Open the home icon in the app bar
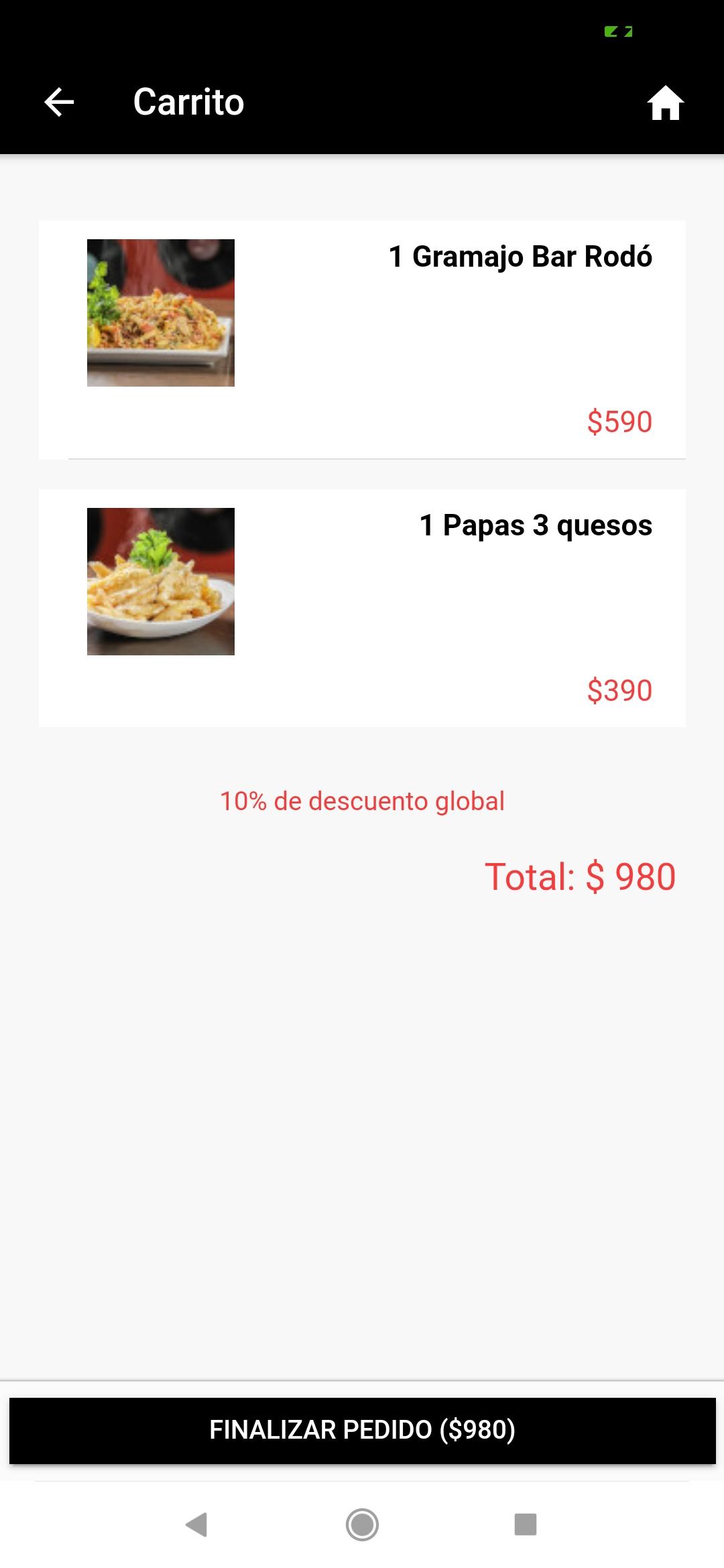The width and height of the screenshot is (724, 1568). [x=665, y=103]
